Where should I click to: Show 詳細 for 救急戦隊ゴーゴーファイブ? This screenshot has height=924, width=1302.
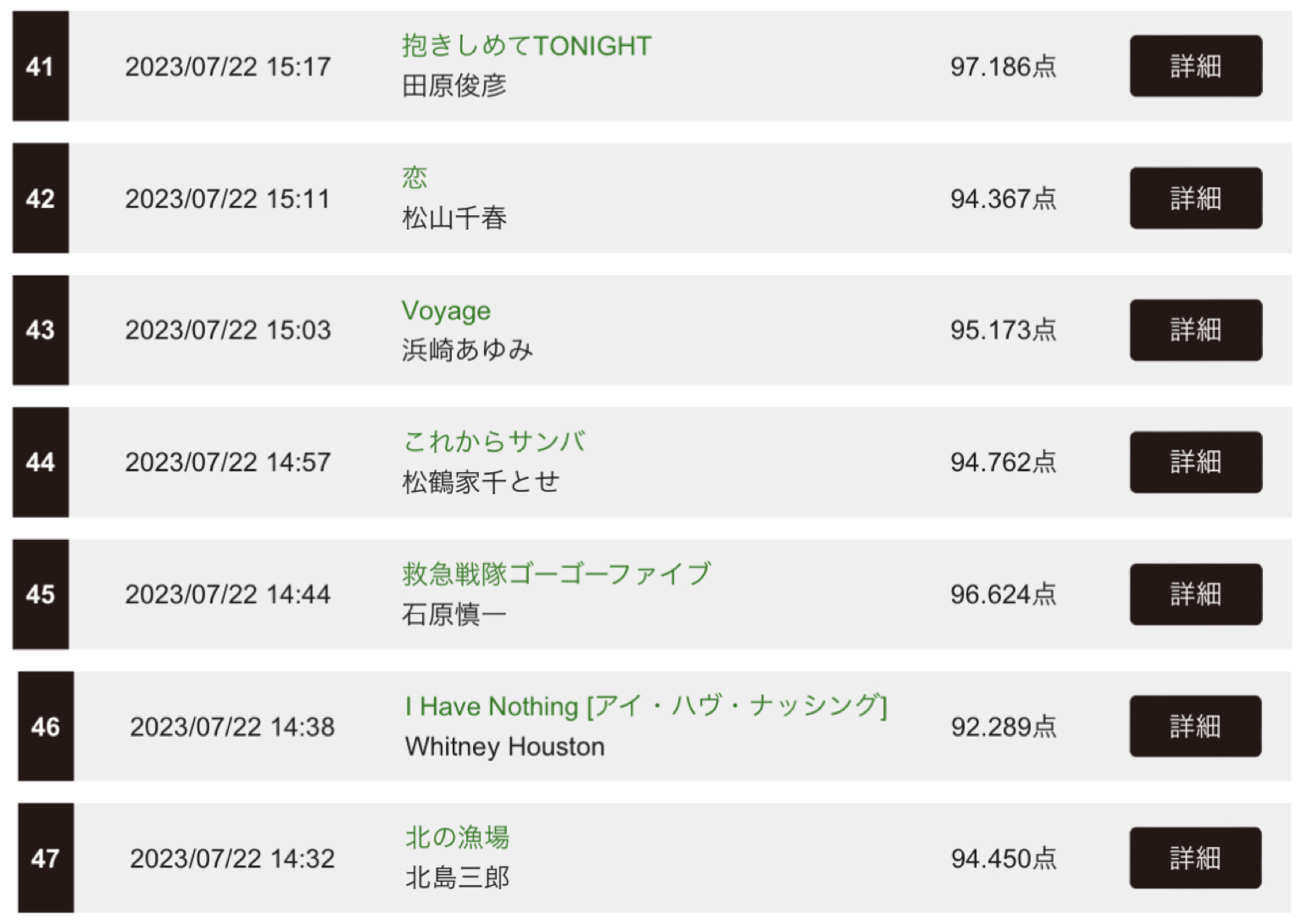1195,594
